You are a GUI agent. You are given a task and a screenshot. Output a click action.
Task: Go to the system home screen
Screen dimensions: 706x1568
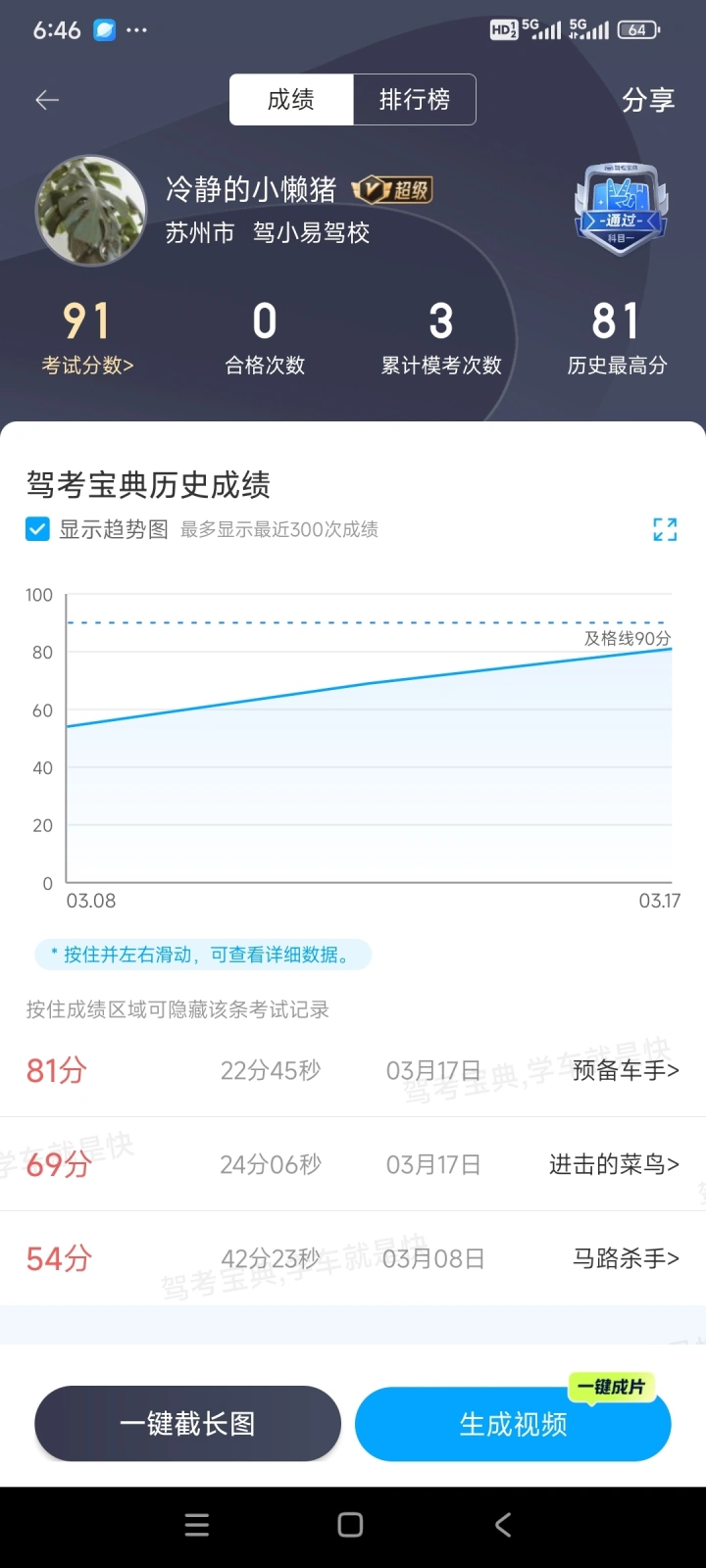coord(350,1525)
